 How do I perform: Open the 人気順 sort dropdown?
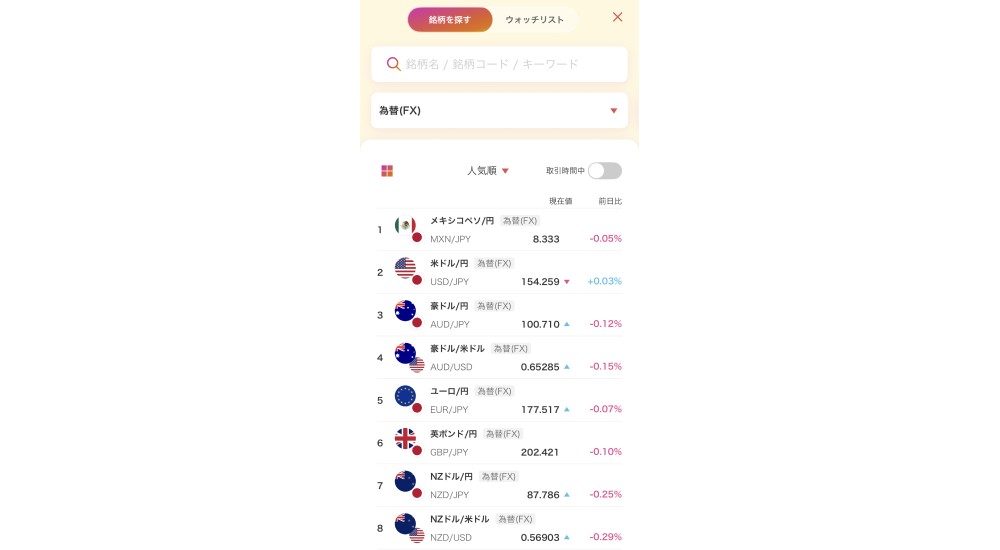(488, 171)
